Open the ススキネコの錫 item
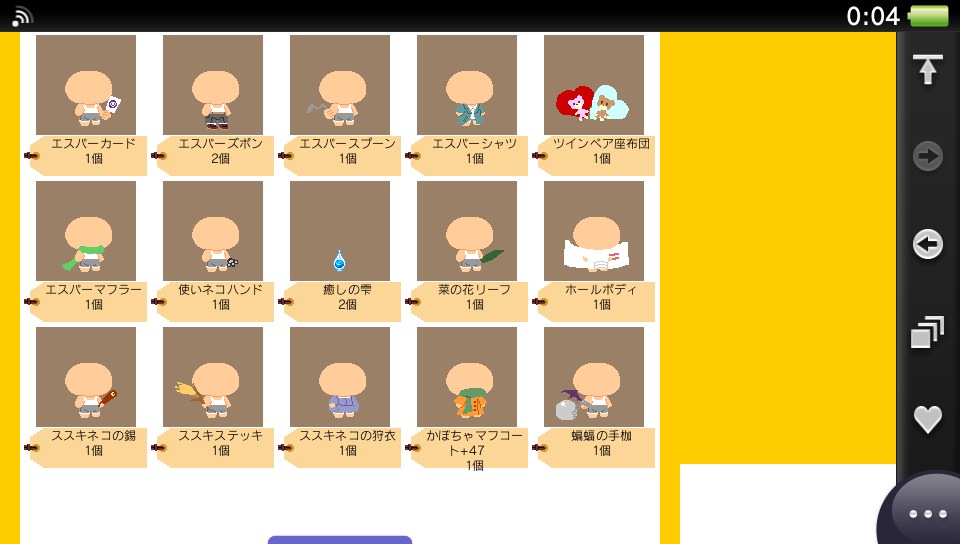The height and width of the screenshot is (544, 960). tap(86, 377)
